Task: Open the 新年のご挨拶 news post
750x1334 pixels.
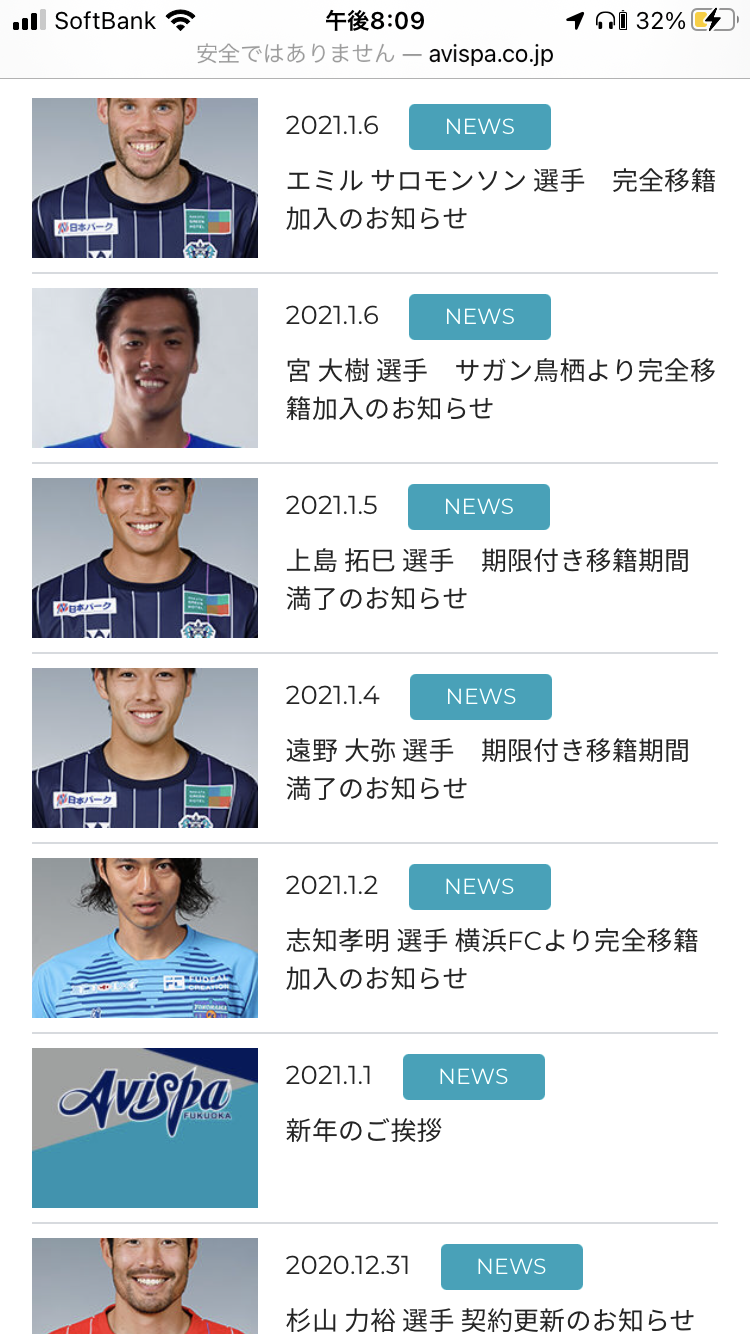Action: click(364, 1131)
